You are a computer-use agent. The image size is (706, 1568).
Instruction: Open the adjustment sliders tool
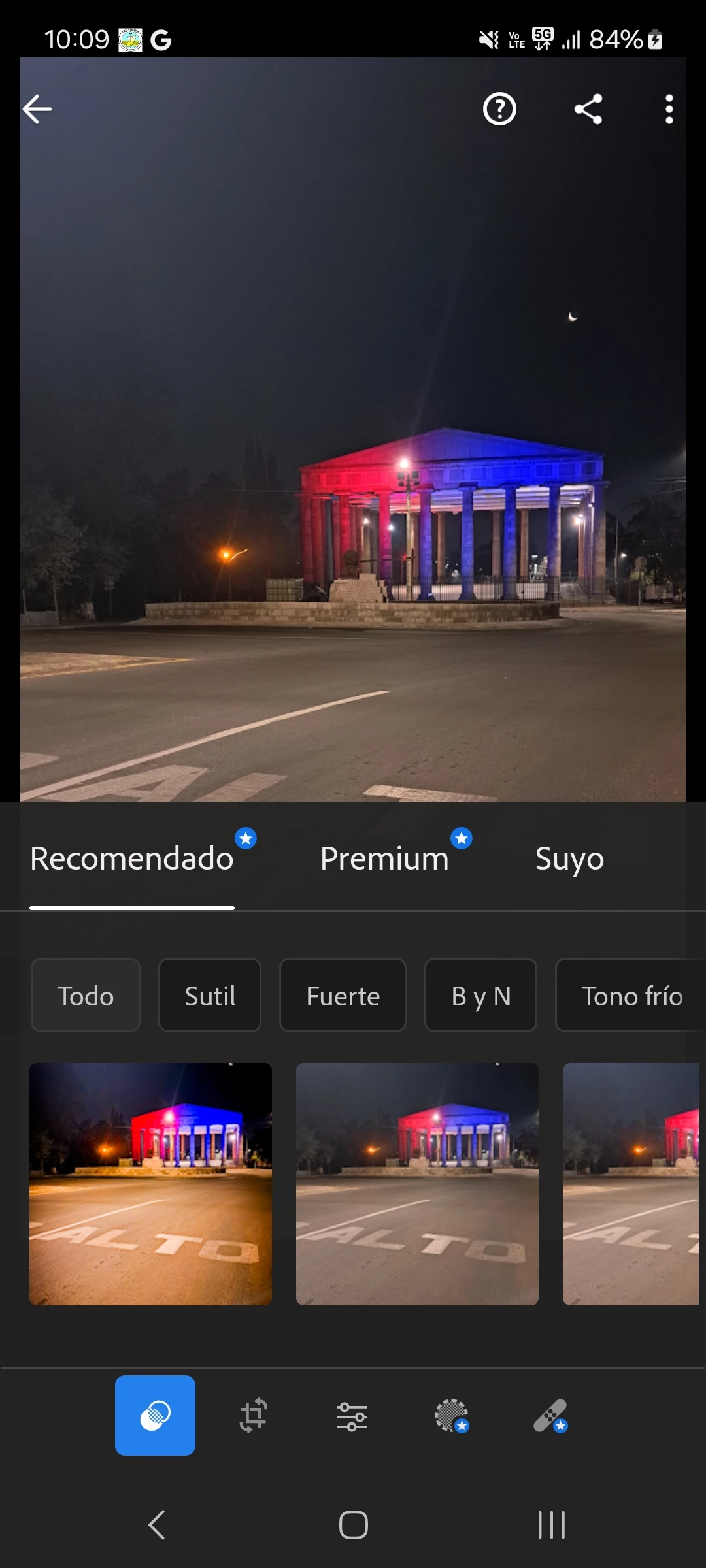coord(352,1416)
